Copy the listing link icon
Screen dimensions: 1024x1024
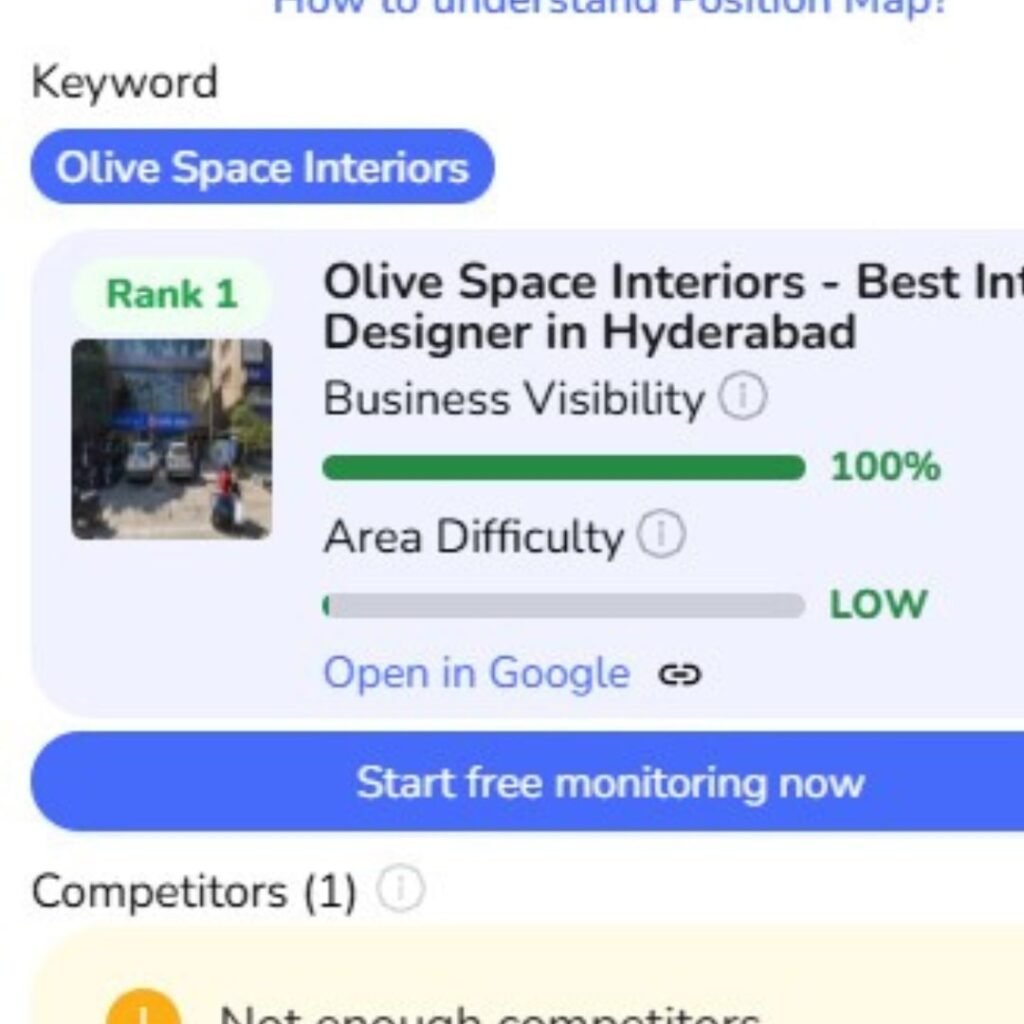click(680, 675)
